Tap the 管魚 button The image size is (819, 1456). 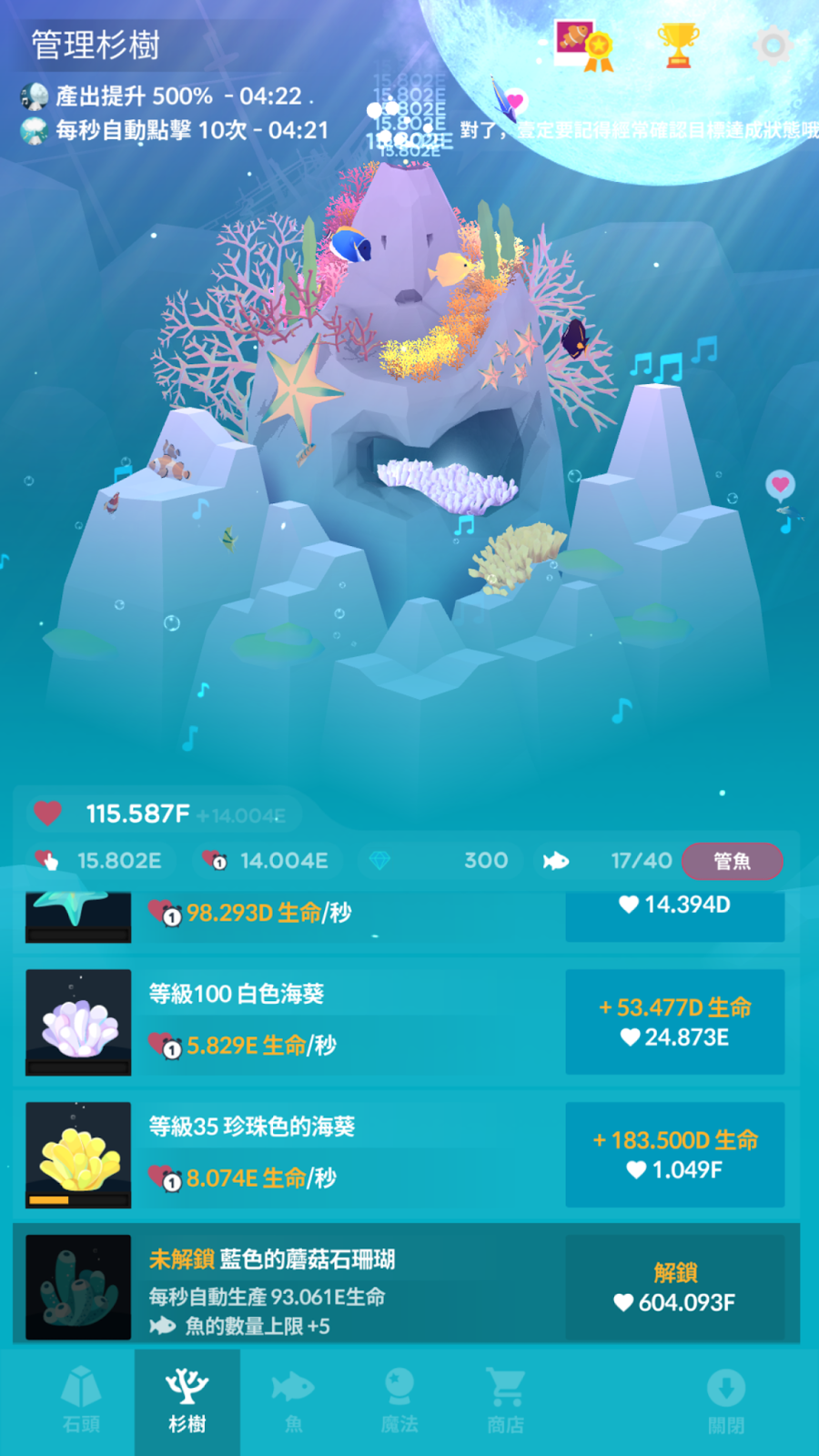[x=732, y=861]
